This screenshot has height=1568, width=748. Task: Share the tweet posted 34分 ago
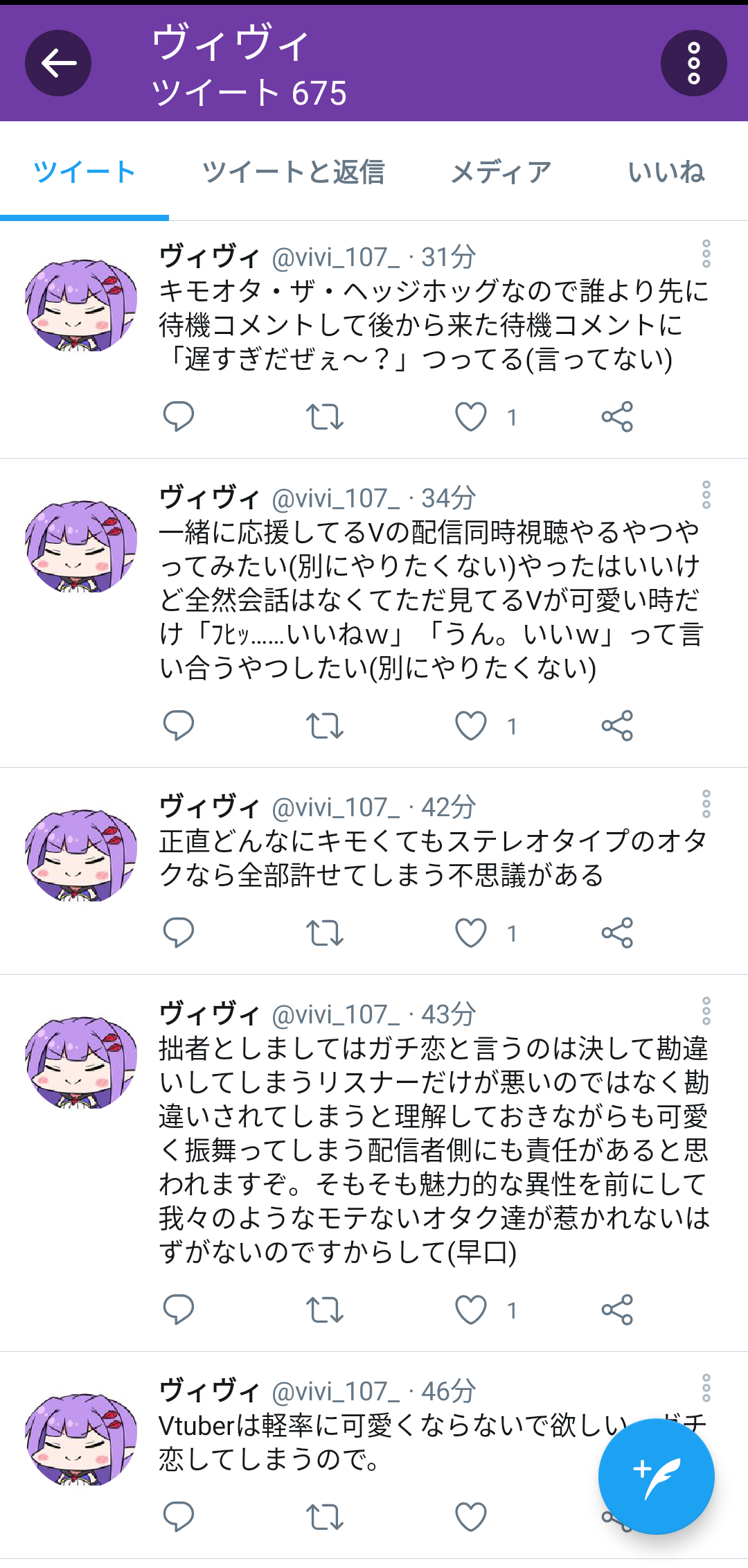point(616,726)
